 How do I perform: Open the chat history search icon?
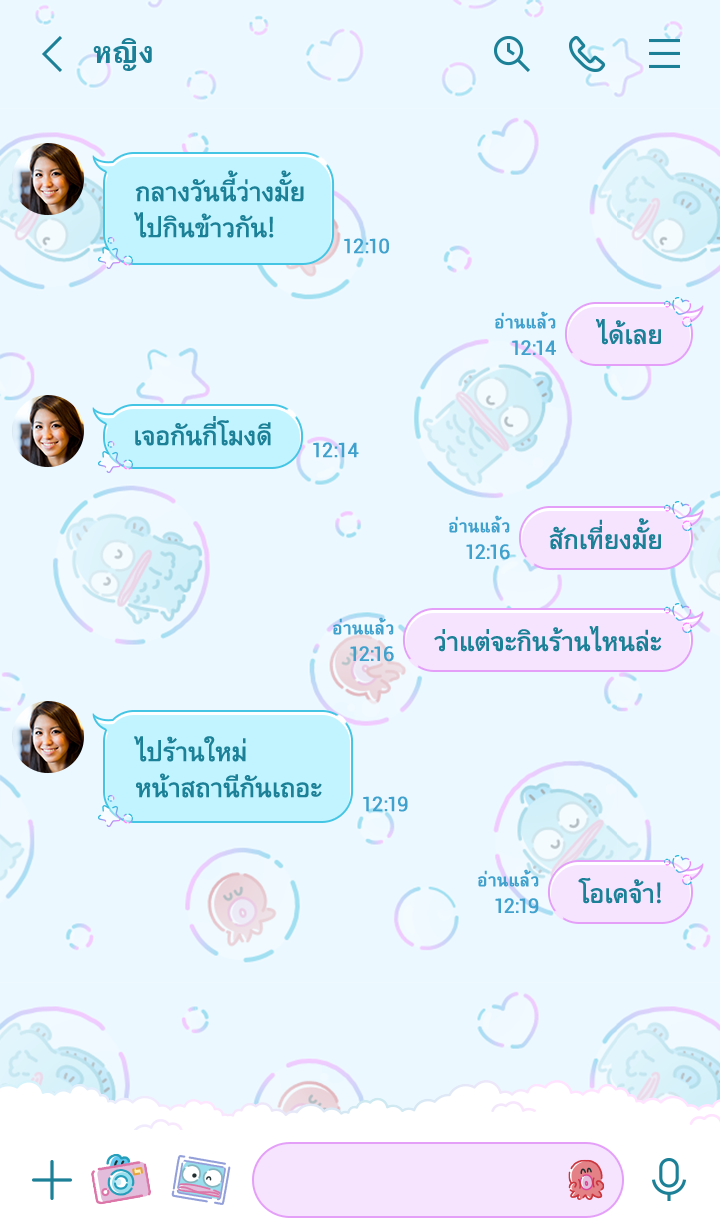pos(511,54)
